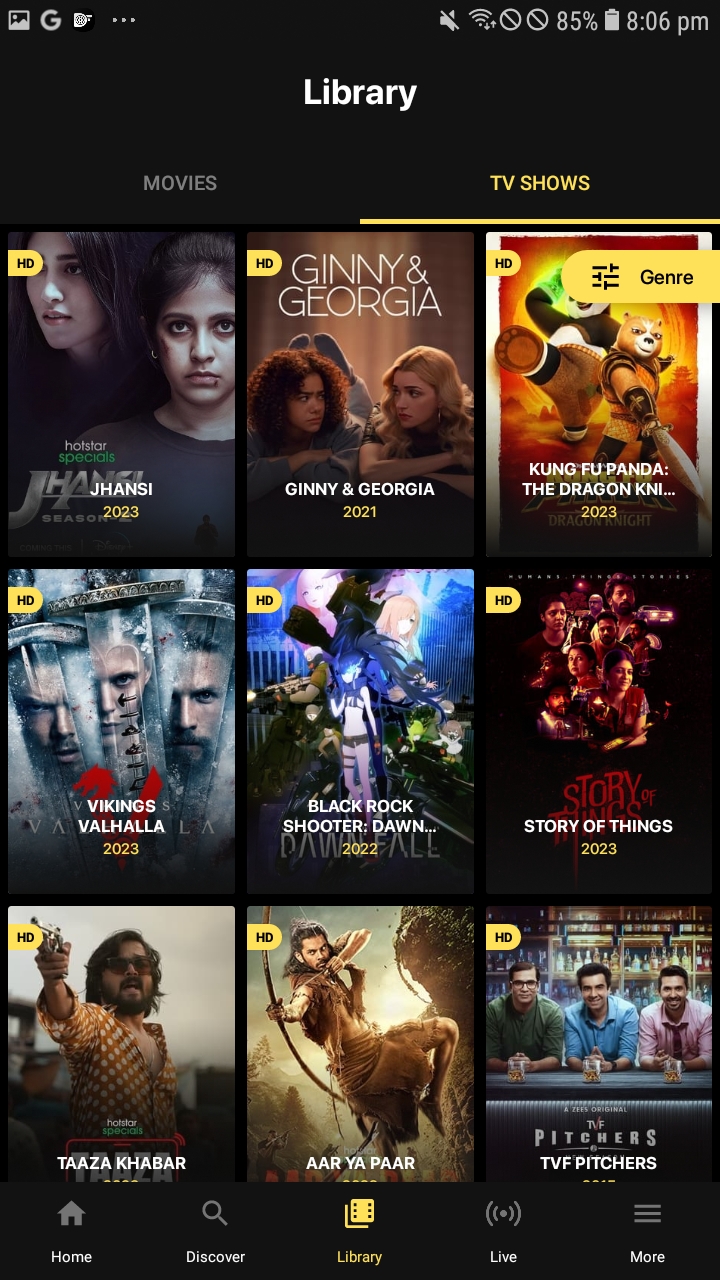Go to the Home tab
The width and height of the screenshot is (720, 1280).
pyautogui.click(x=71, y=1232)
